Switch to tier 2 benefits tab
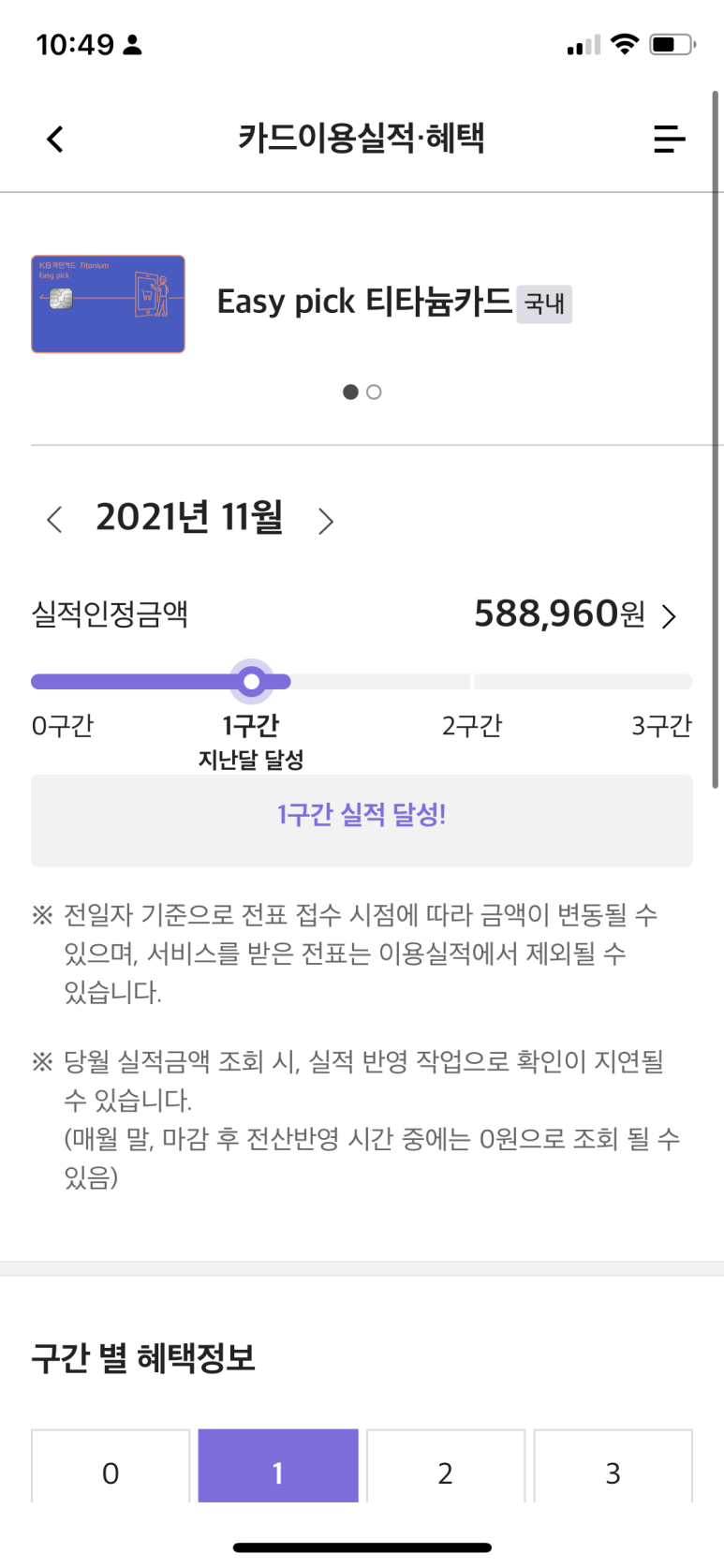Viewport: 724px width, 1568px height. tap(445, 1472)
